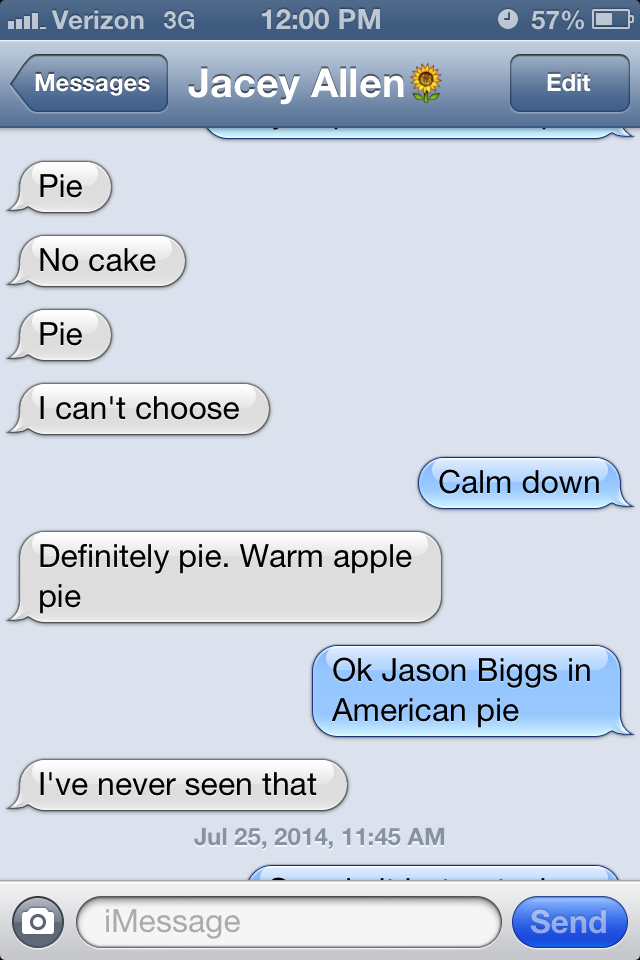This screenshot has width=640, height=960.
Task: Open the camera attachment icon
Action: 38,921
